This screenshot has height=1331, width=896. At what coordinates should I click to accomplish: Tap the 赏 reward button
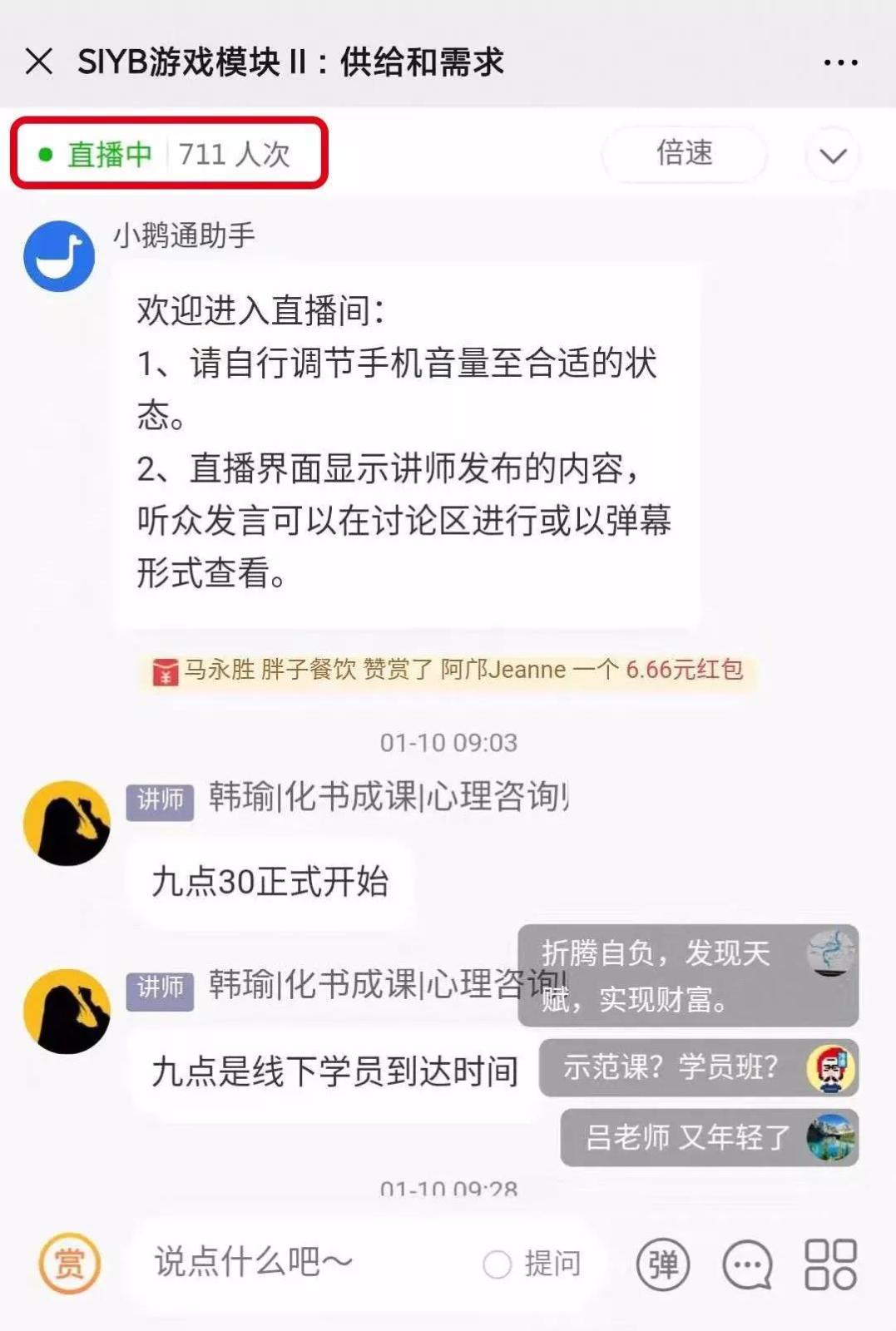point(70,1264)
